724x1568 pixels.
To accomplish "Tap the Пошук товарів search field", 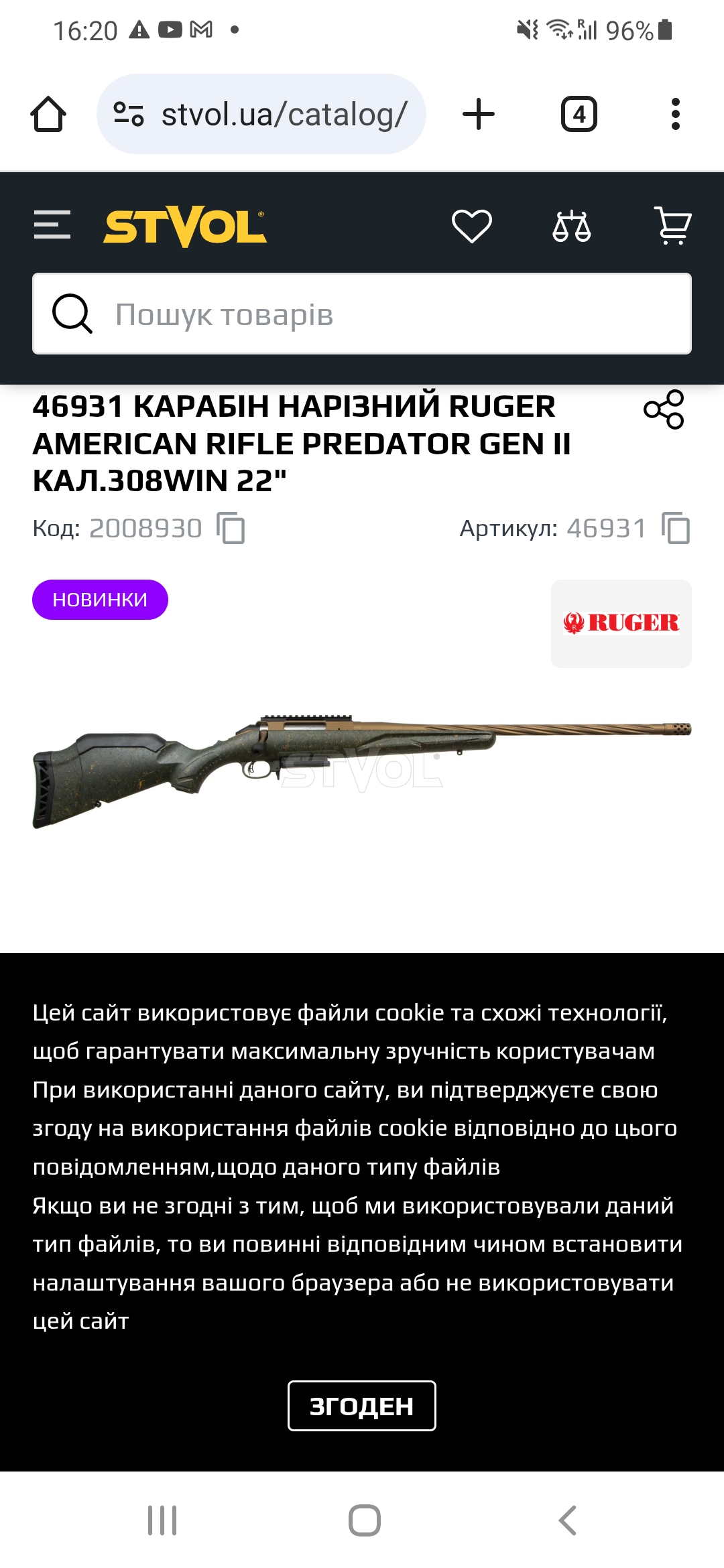I will [362, 314].
